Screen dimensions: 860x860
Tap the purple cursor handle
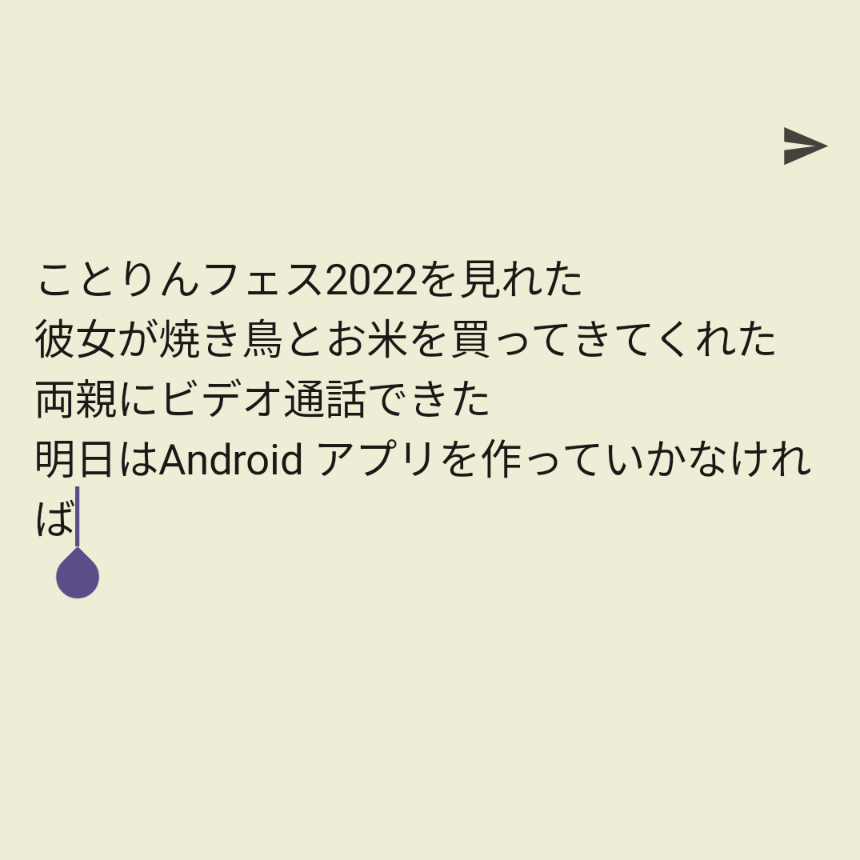77,575
